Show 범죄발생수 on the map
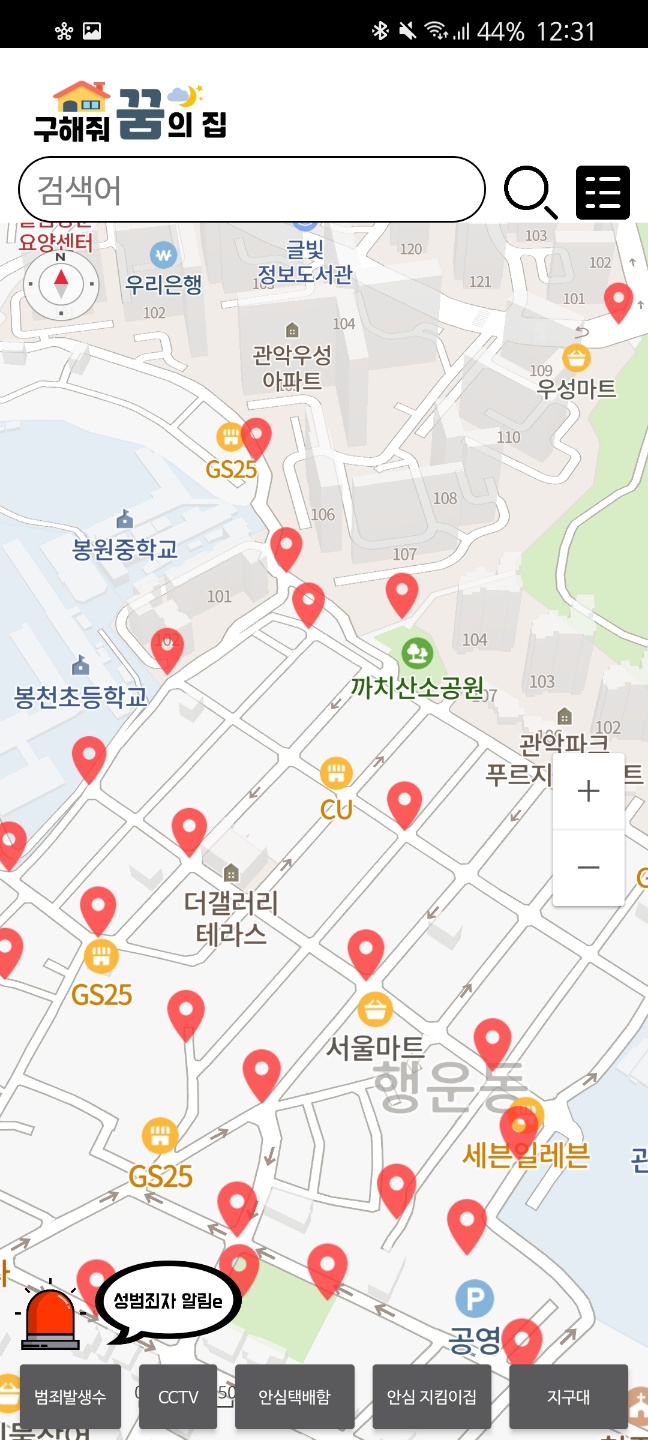Image resolution: width=648 pixels, height=1440 pixels. click(x=70, y=1396)
